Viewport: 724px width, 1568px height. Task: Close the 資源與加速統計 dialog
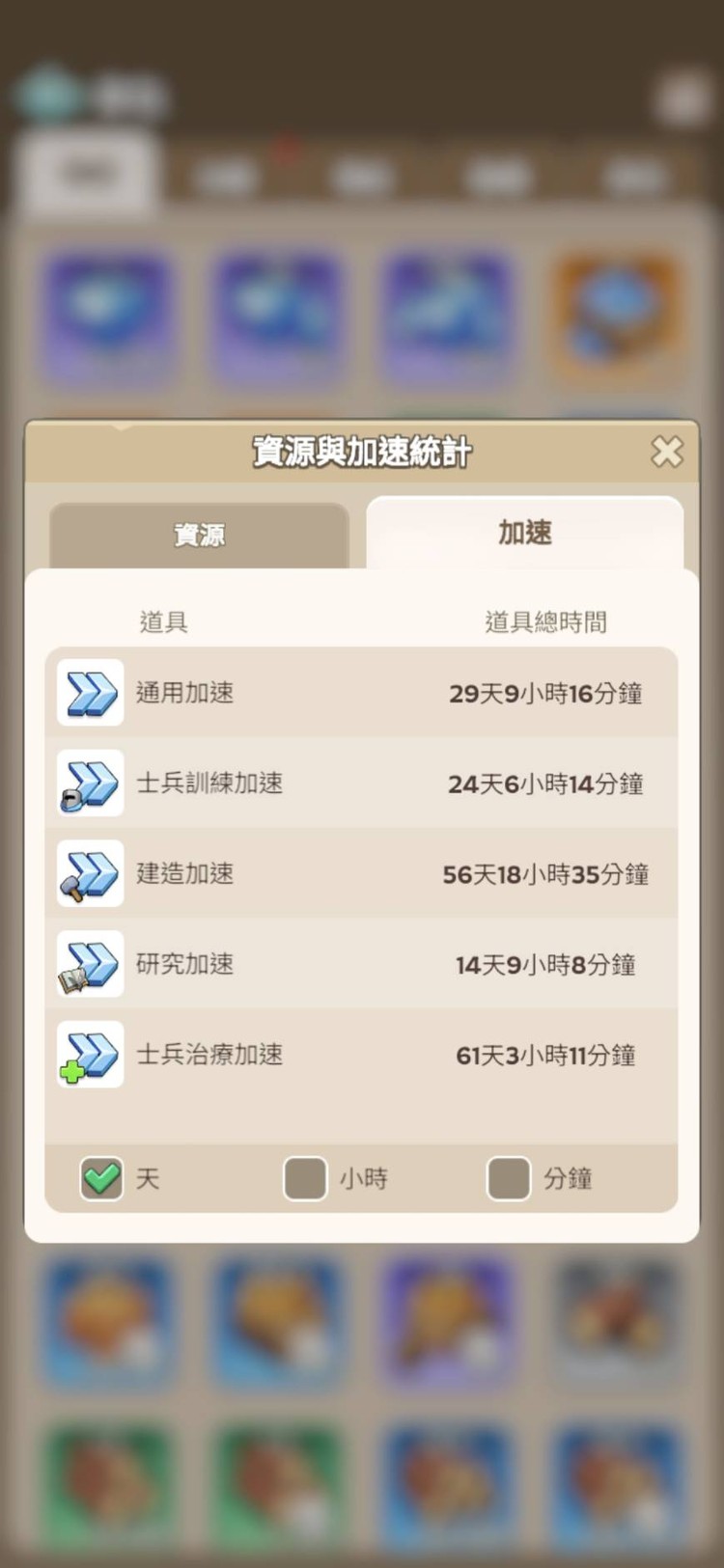[667, 452]
